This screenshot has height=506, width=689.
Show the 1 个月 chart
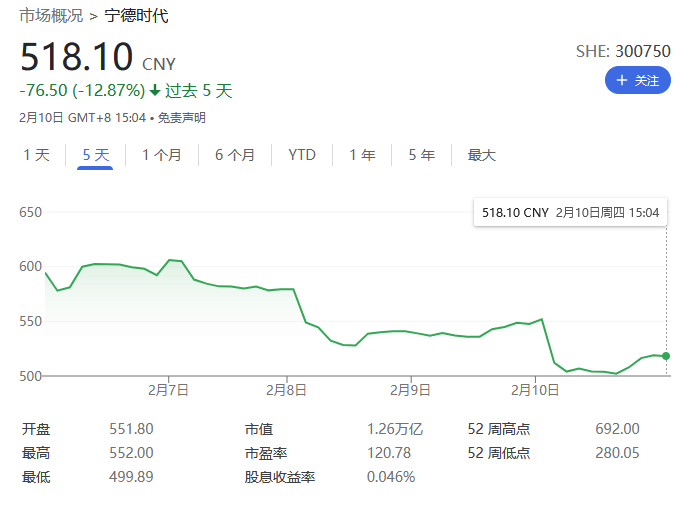(x=161, y=155)
